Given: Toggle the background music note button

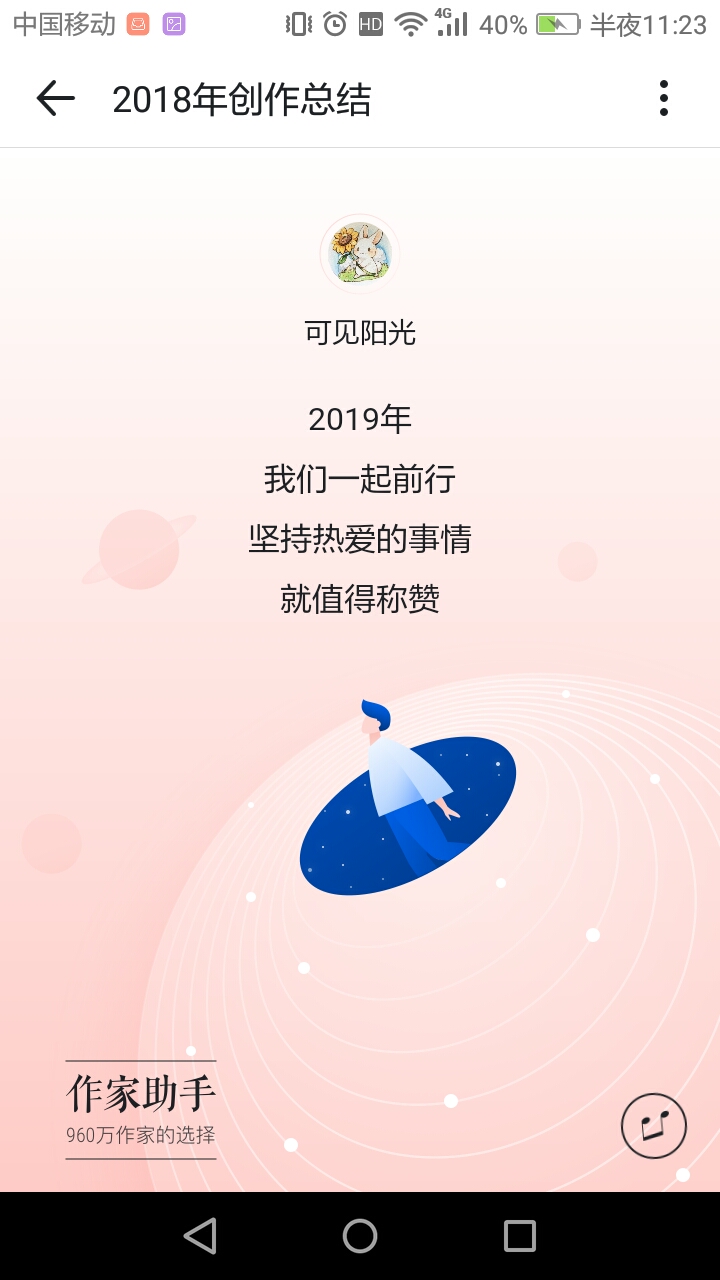Looking at the screenshot, I should click(654, 1126).
